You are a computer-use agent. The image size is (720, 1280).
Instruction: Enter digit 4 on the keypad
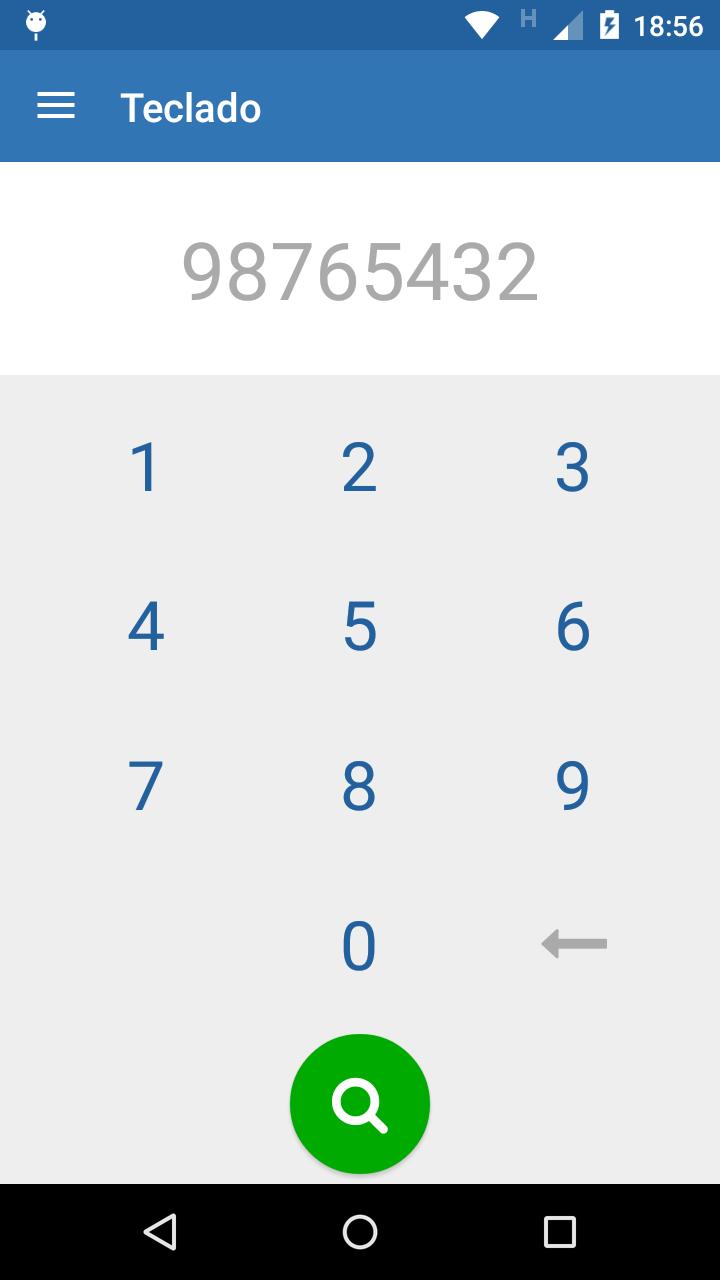tap(146, 627)
